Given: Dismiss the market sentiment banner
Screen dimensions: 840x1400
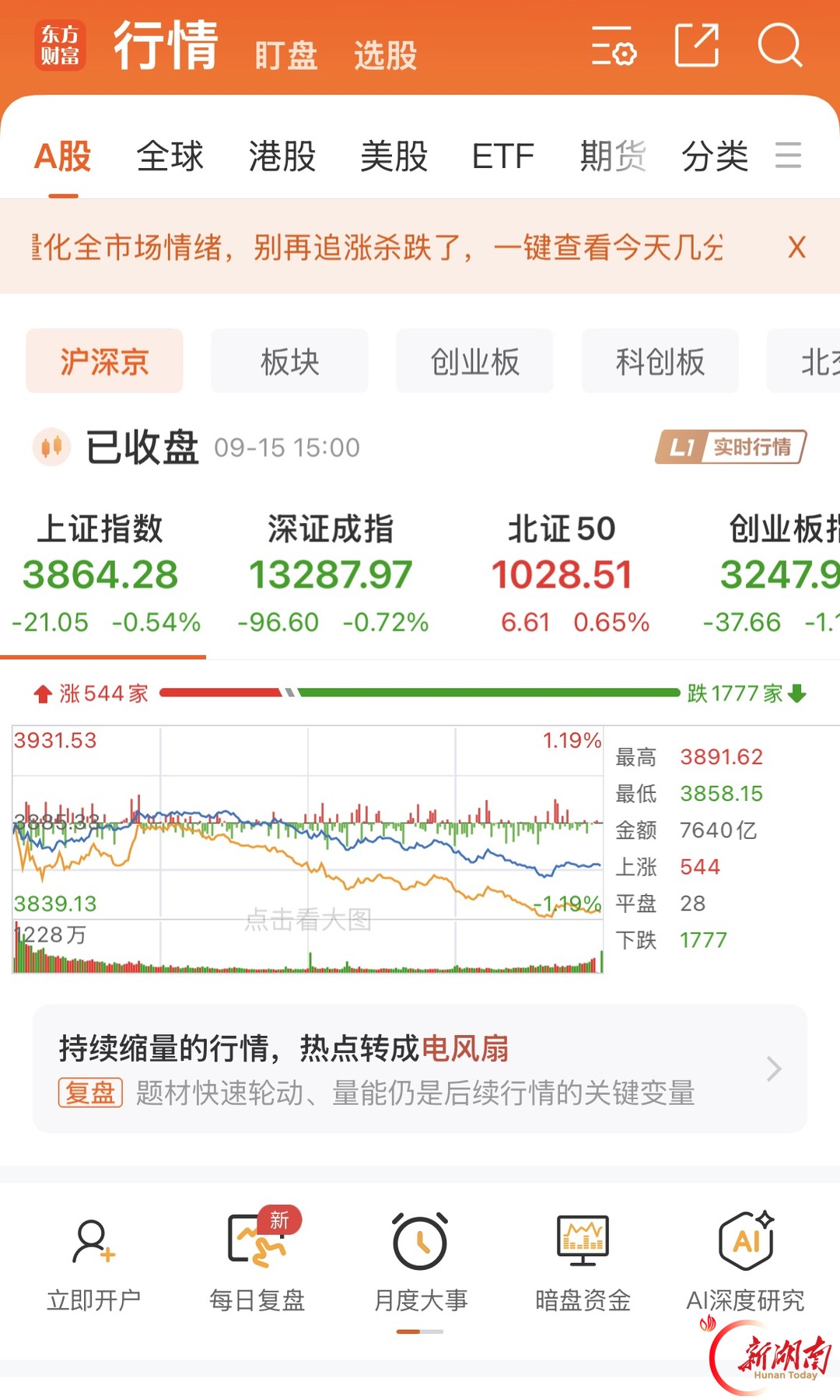Looking at the screenshot, I should tap(796, 247).
